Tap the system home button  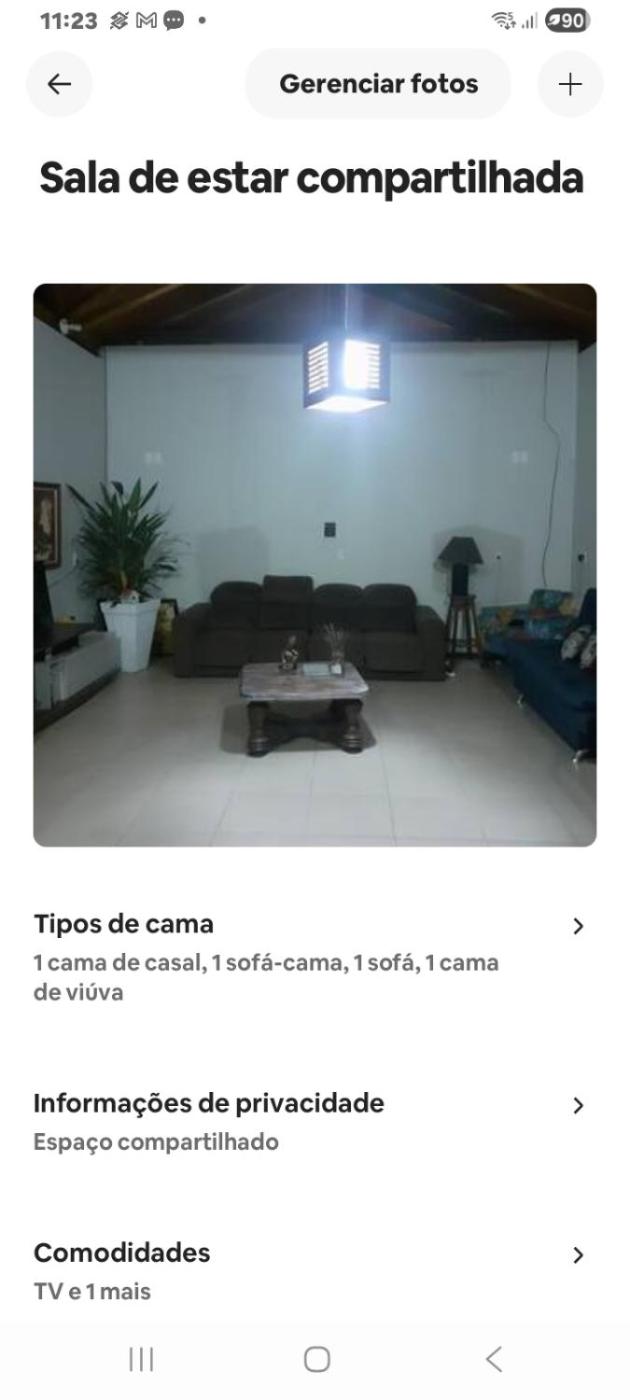(316, 1359)
